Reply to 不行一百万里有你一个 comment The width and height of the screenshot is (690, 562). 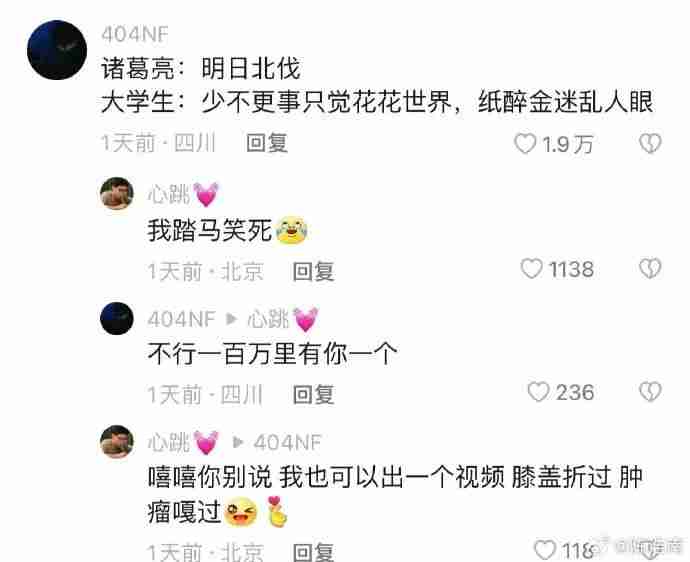point(313,394)
